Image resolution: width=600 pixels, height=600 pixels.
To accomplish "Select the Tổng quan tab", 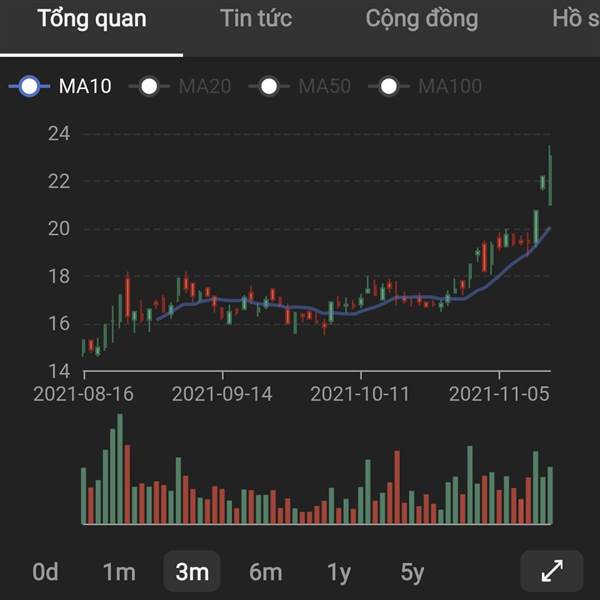I will coord(91,19).
